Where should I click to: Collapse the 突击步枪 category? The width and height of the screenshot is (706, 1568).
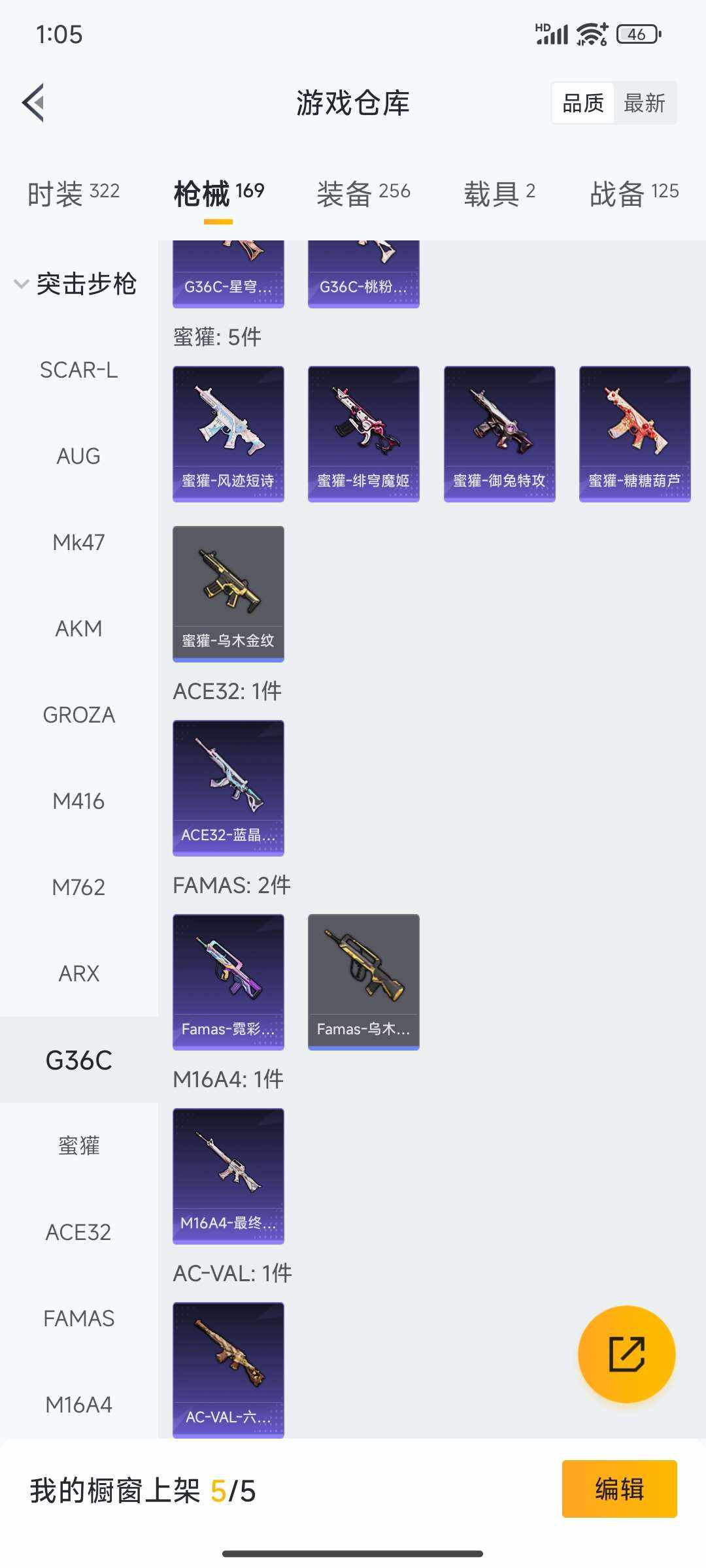pos(75,284)
